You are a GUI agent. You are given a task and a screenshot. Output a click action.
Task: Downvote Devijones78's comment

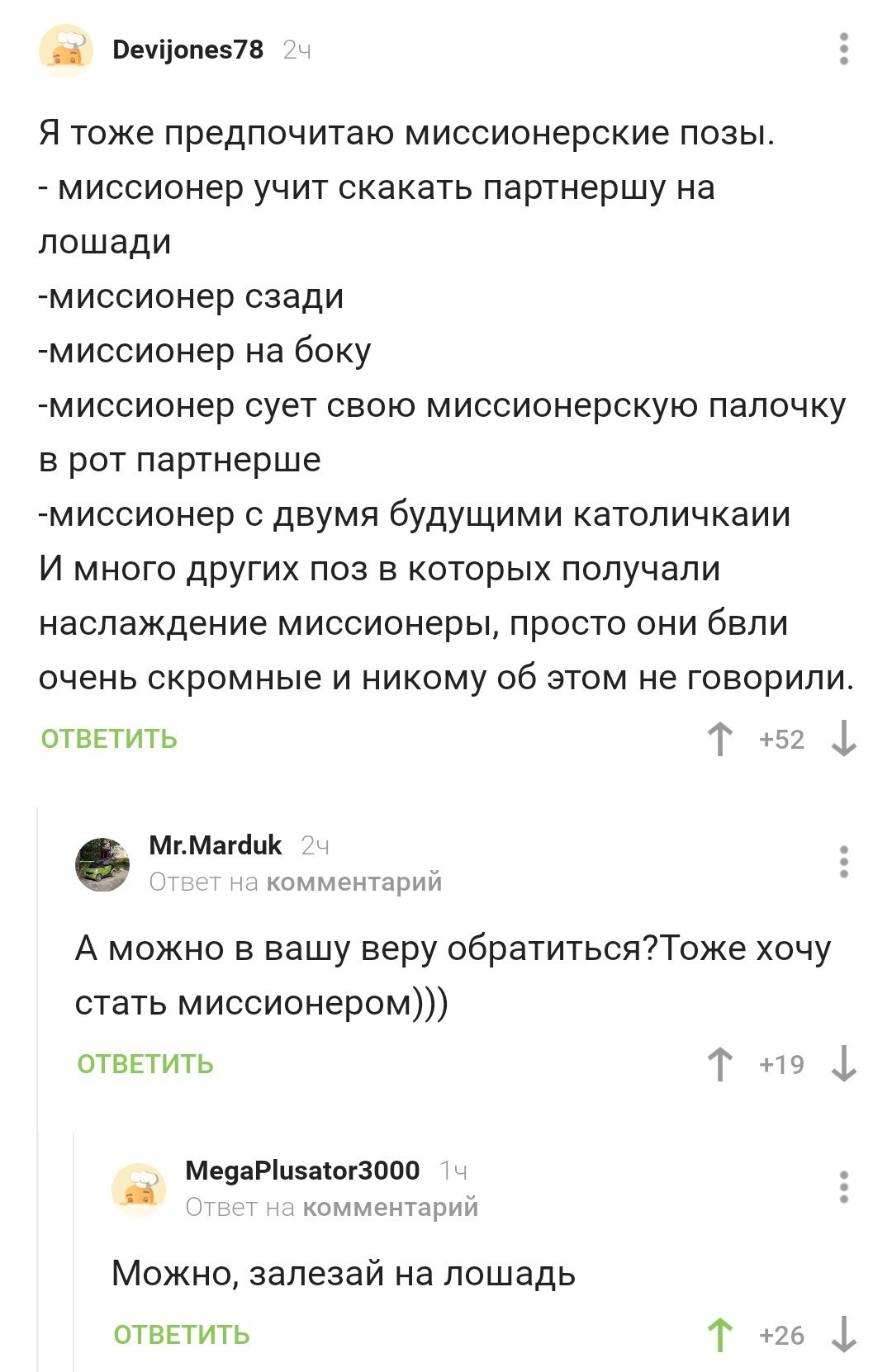coord(843,739)
